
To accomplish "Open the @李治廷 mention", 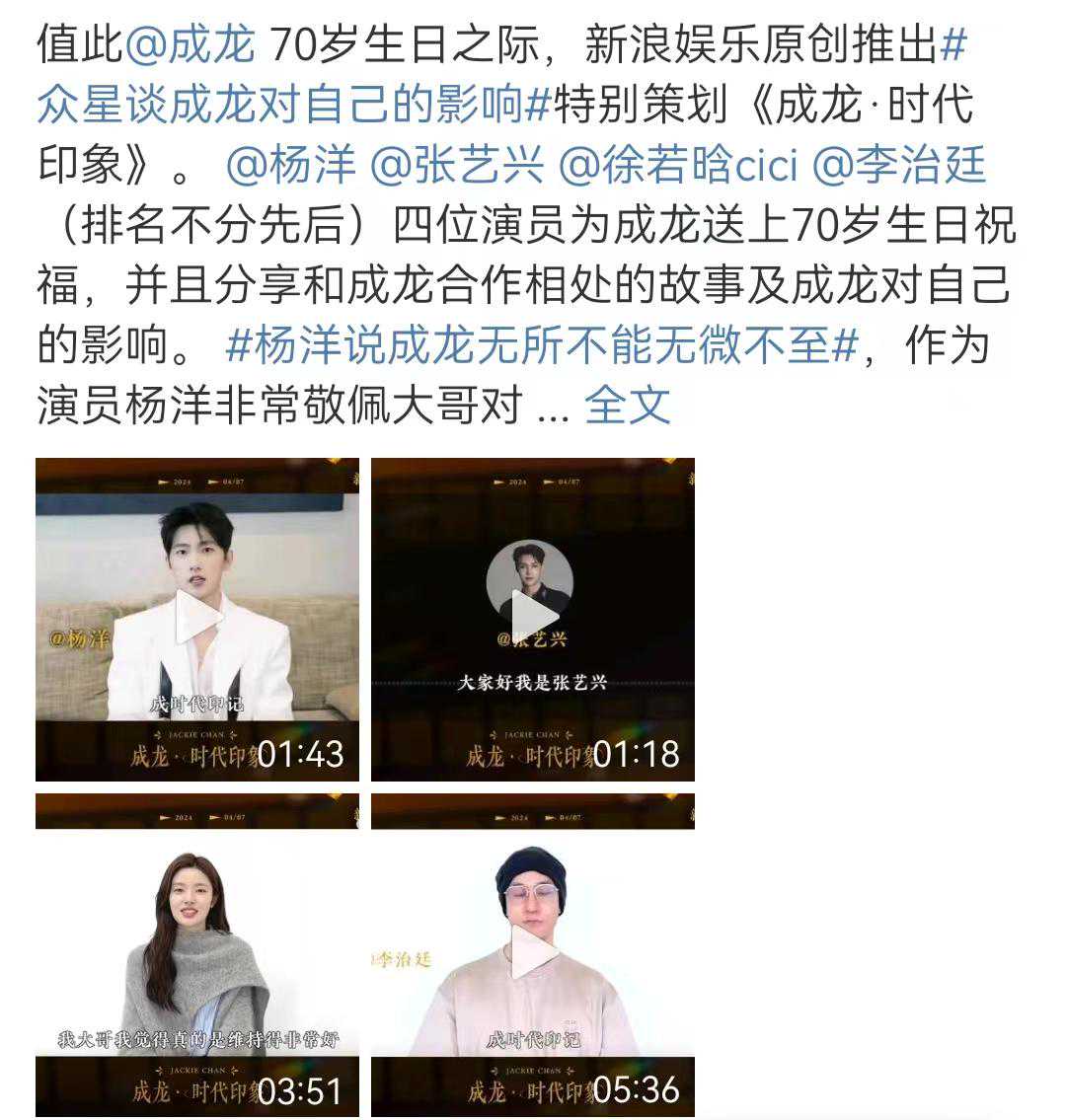I will tap(898, 166).
